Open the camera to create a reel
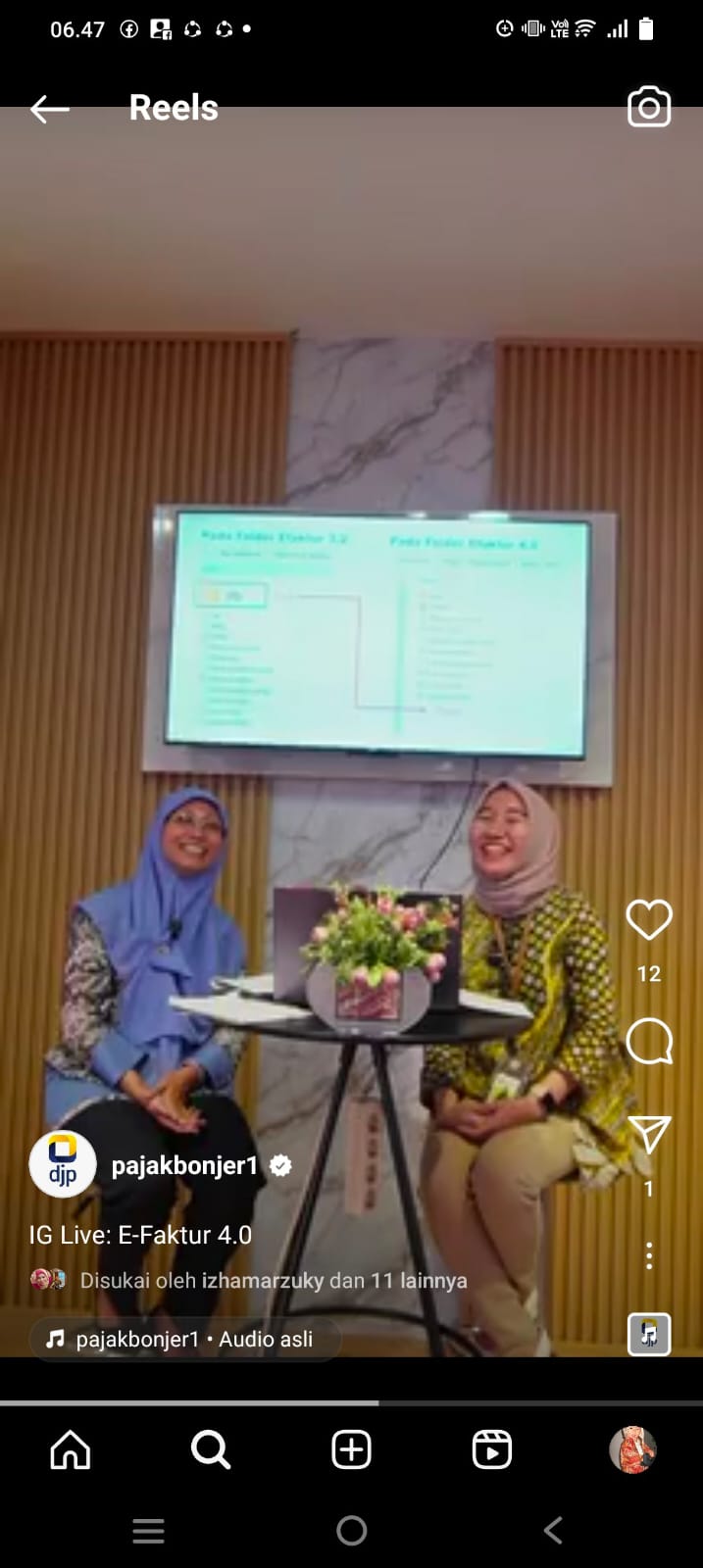The height and width of the screenshot is (1568, 703). point(649,108)
